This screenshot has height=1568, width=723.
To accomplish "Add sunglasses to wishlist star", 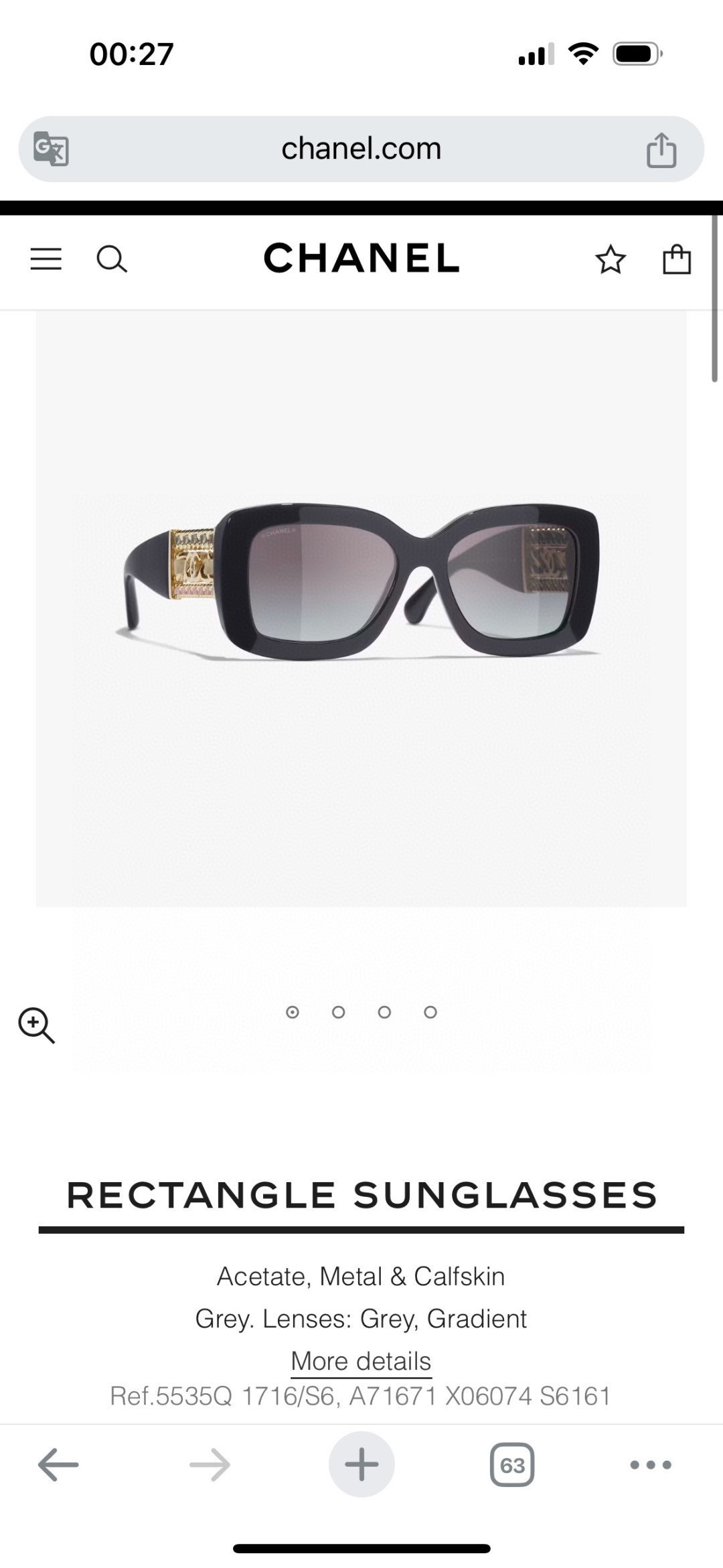I will click(x=611, y=260).
